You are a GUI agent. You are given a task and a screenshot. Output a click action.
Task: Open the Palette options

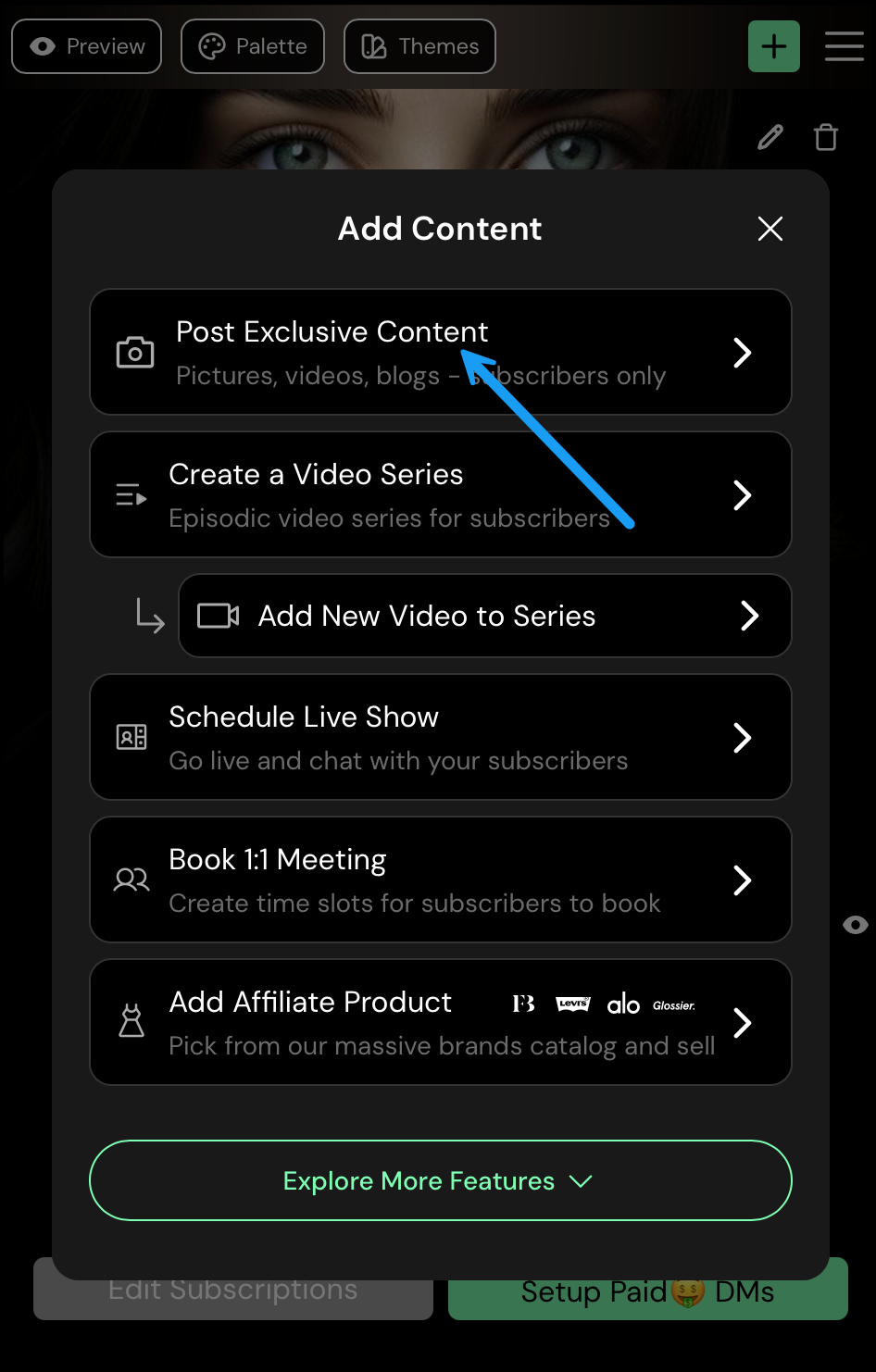(252, 46)
